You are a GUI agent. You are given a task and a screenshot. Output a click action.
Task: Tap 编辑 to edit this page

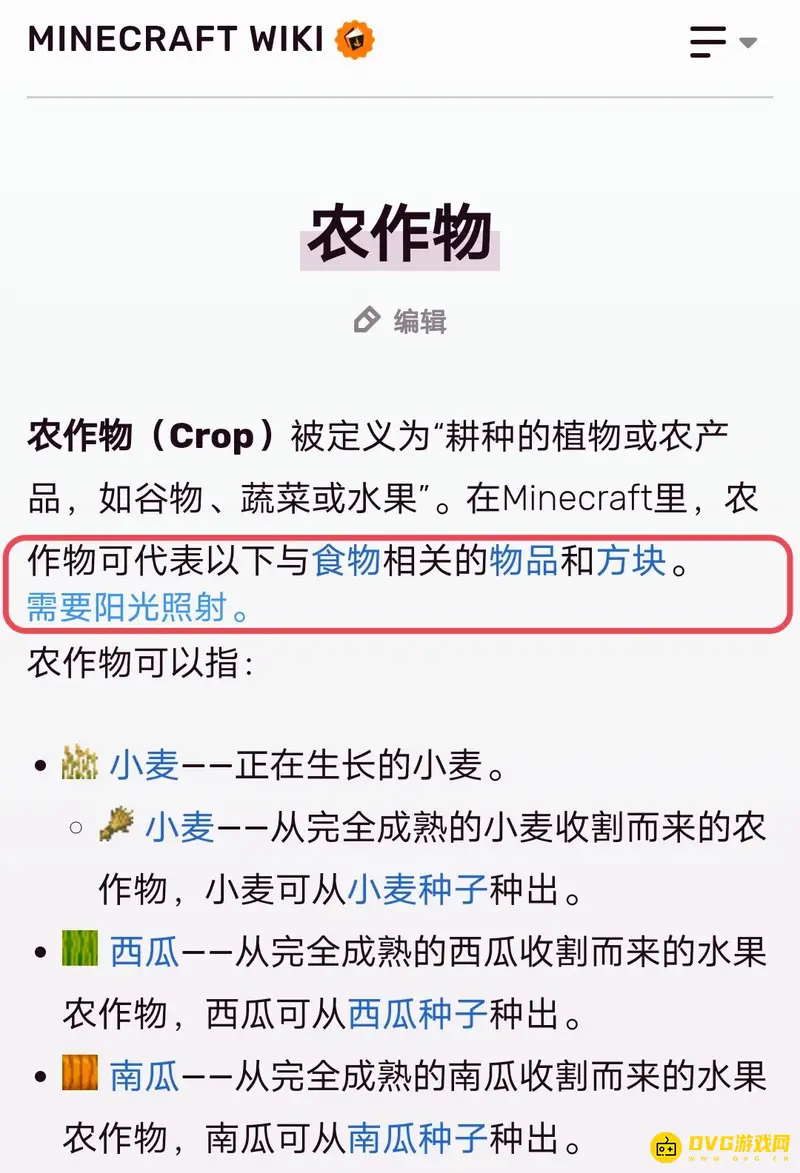point(402,321)
